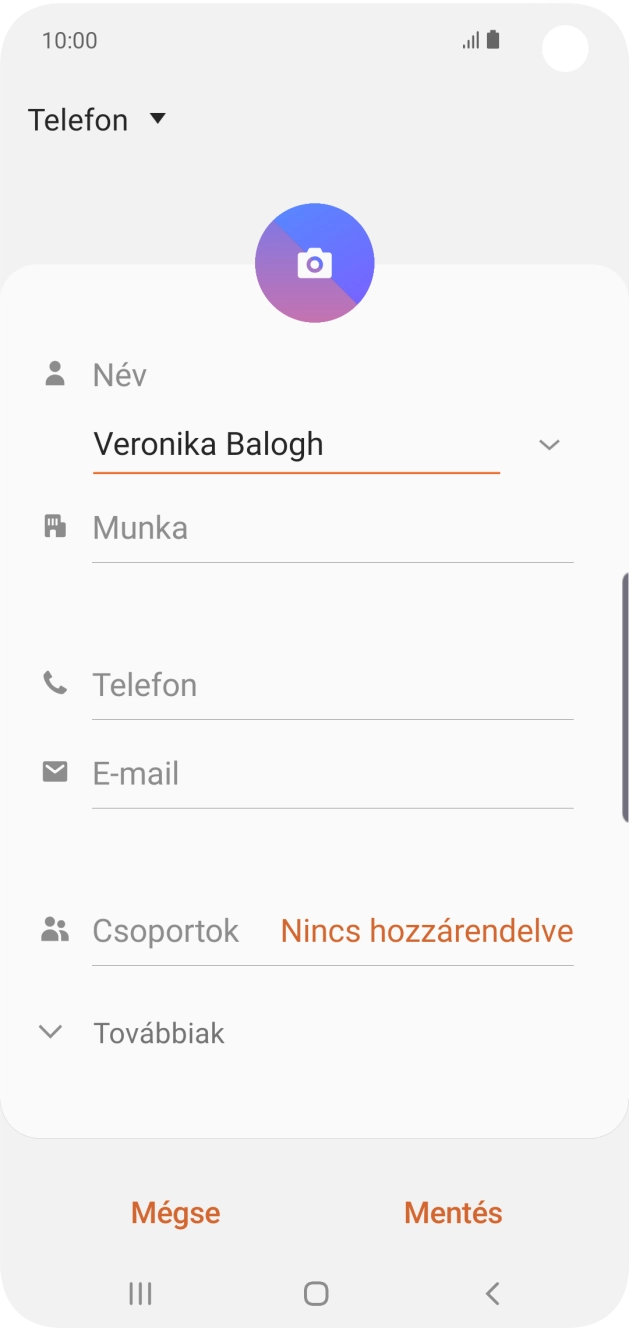The image size is (629, 1328).
Task: Enter a number in the Telefon field
Action: coord(331,686)
